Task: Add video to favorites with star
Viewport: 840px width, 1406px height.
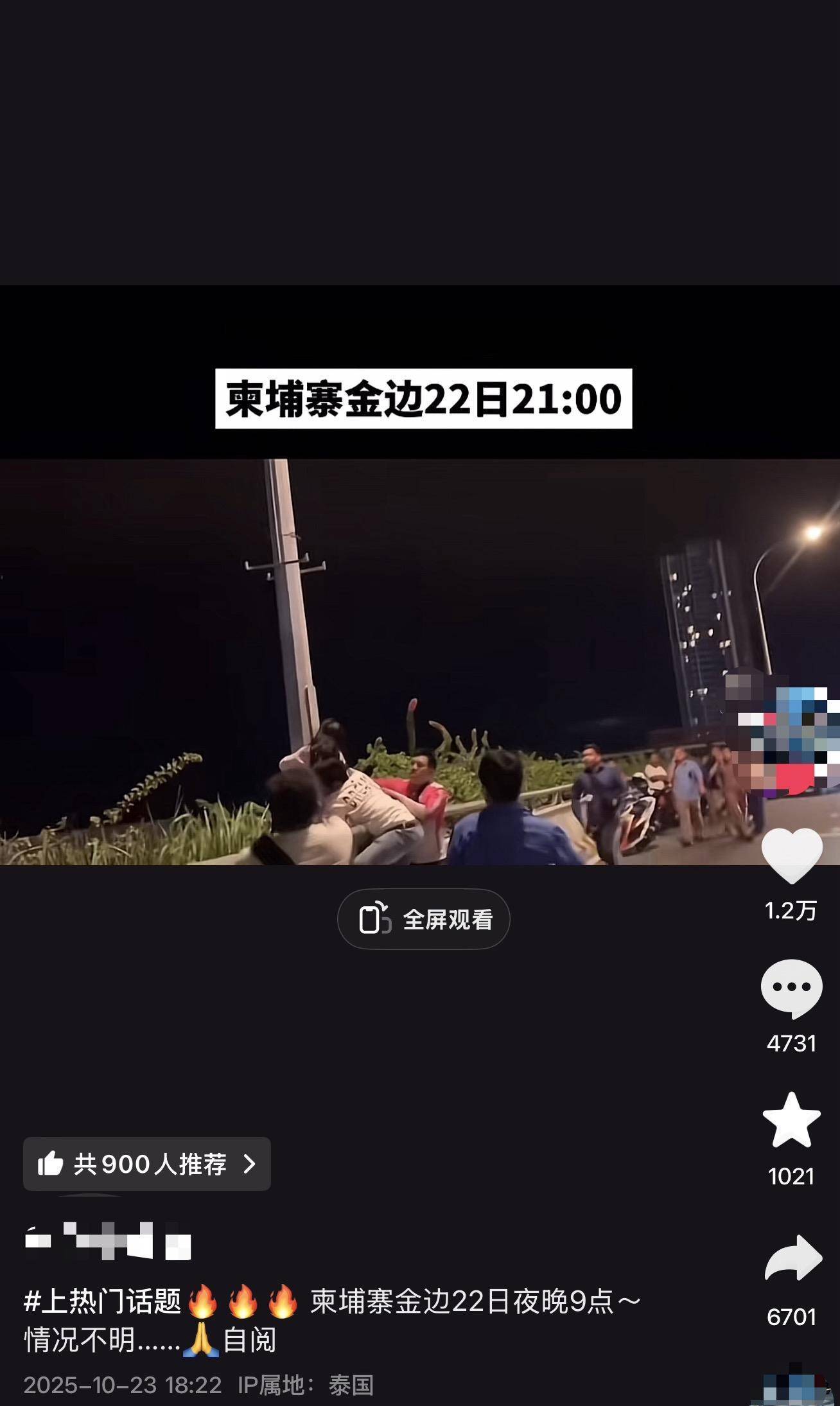Action: [791, 1121]
